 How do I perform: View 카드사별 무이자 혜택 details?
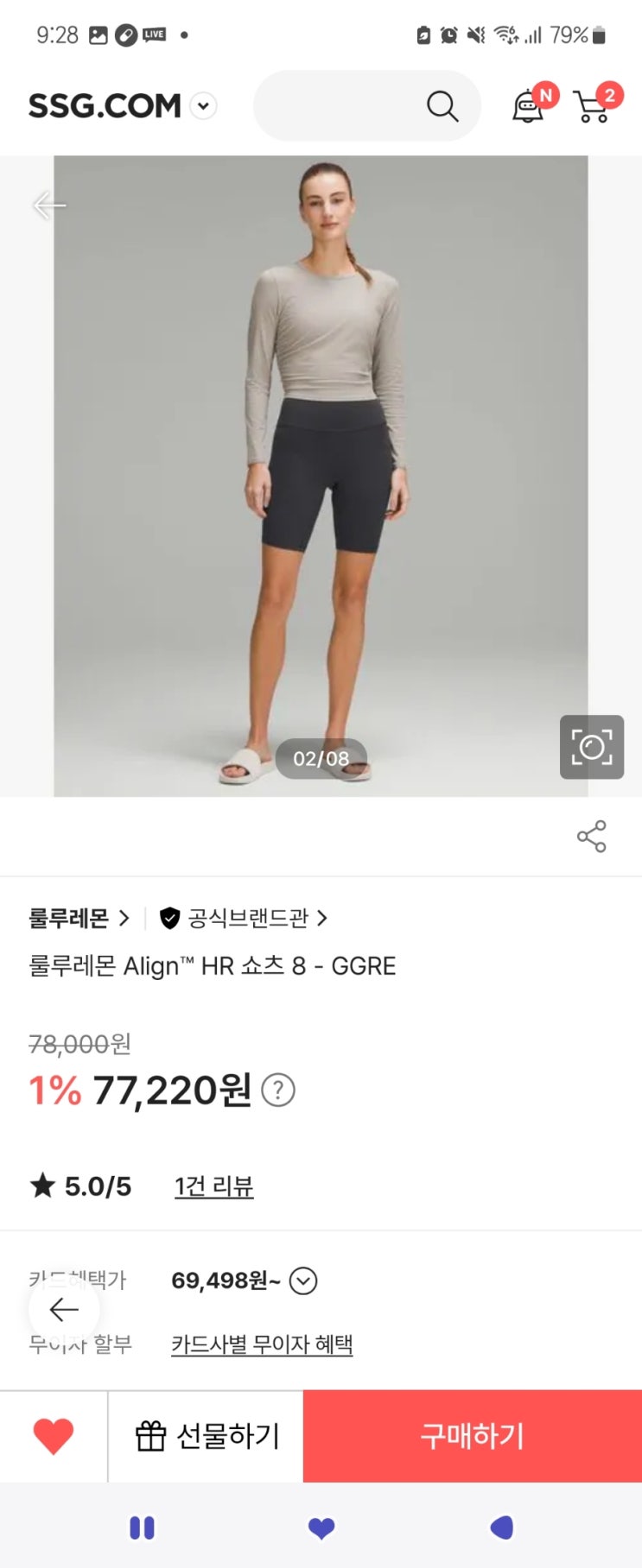(x=262, y=1344)
